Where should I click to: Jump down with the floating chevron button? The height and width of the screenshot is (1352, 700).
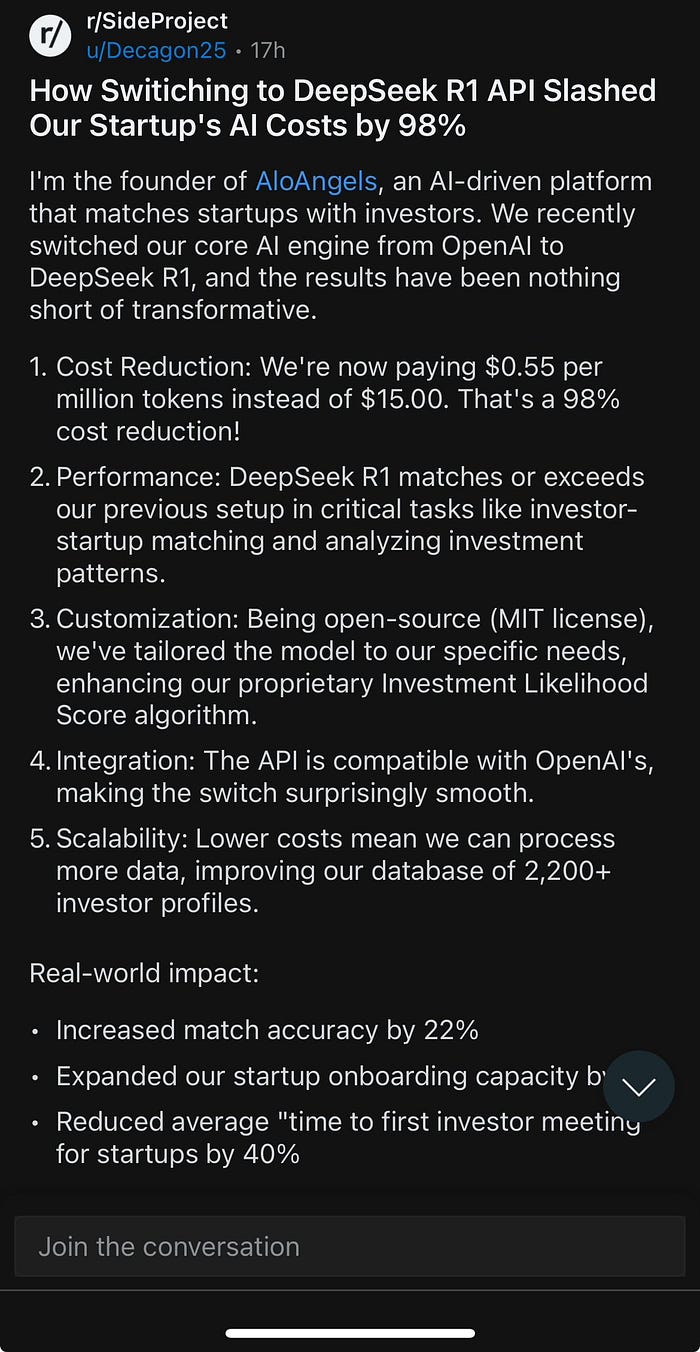click(638, 1086)
